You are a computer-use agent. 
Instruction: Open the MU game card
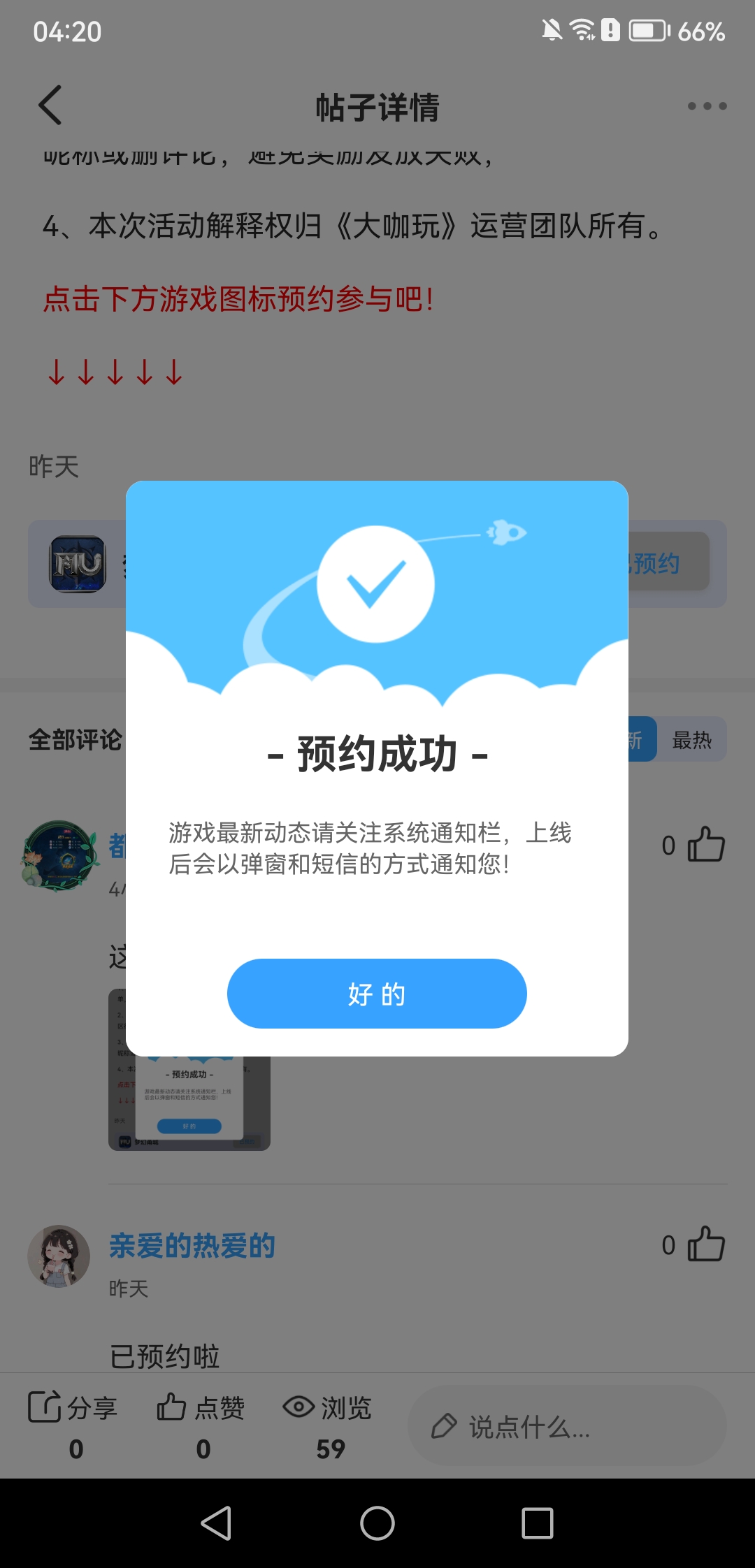click(x=78, y=564)
